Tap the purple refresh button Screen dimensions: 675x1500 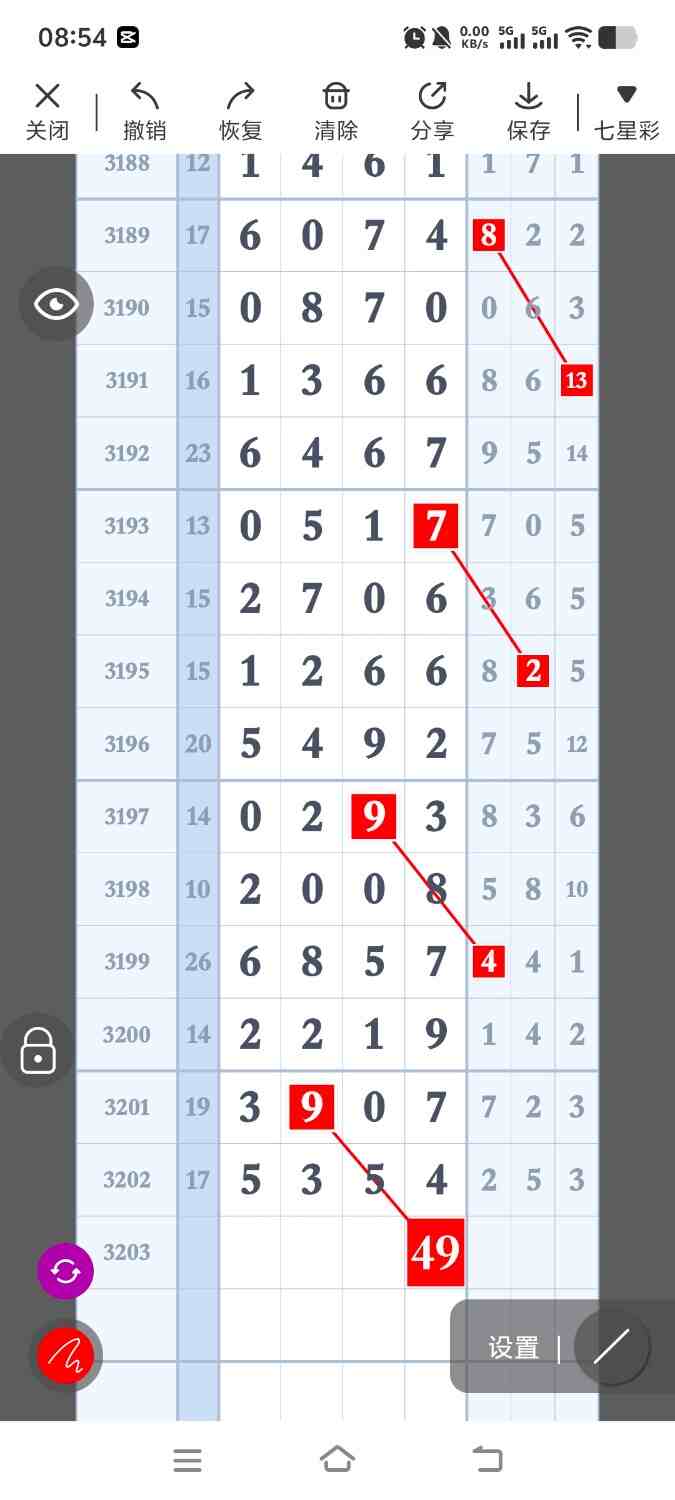tap(65, 1271)
